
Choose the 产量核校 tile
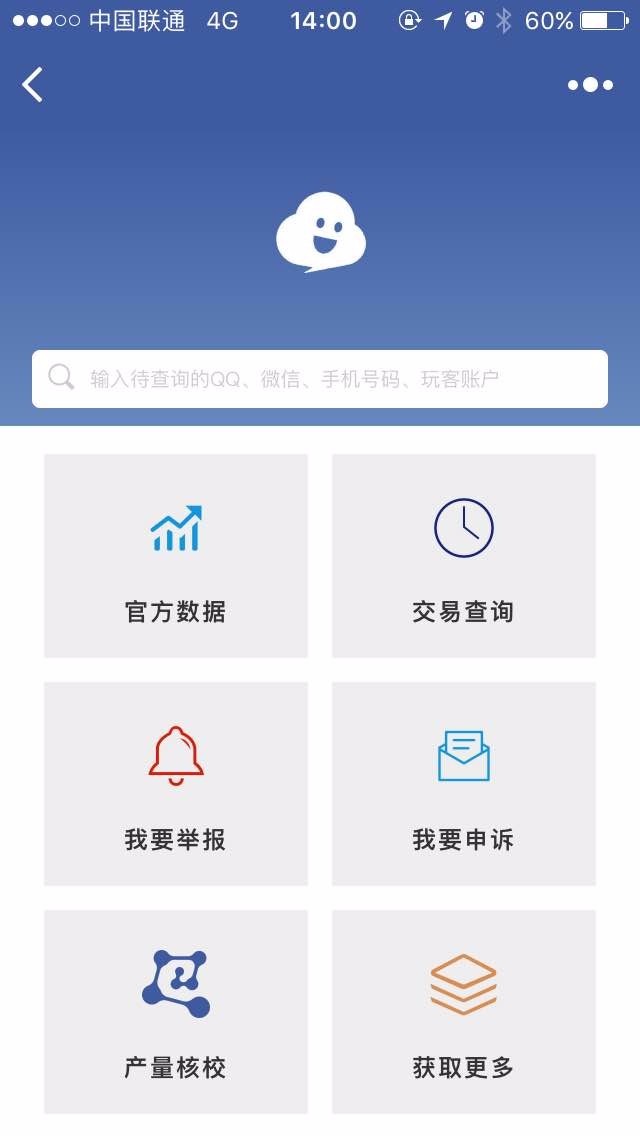(176, 1011)
